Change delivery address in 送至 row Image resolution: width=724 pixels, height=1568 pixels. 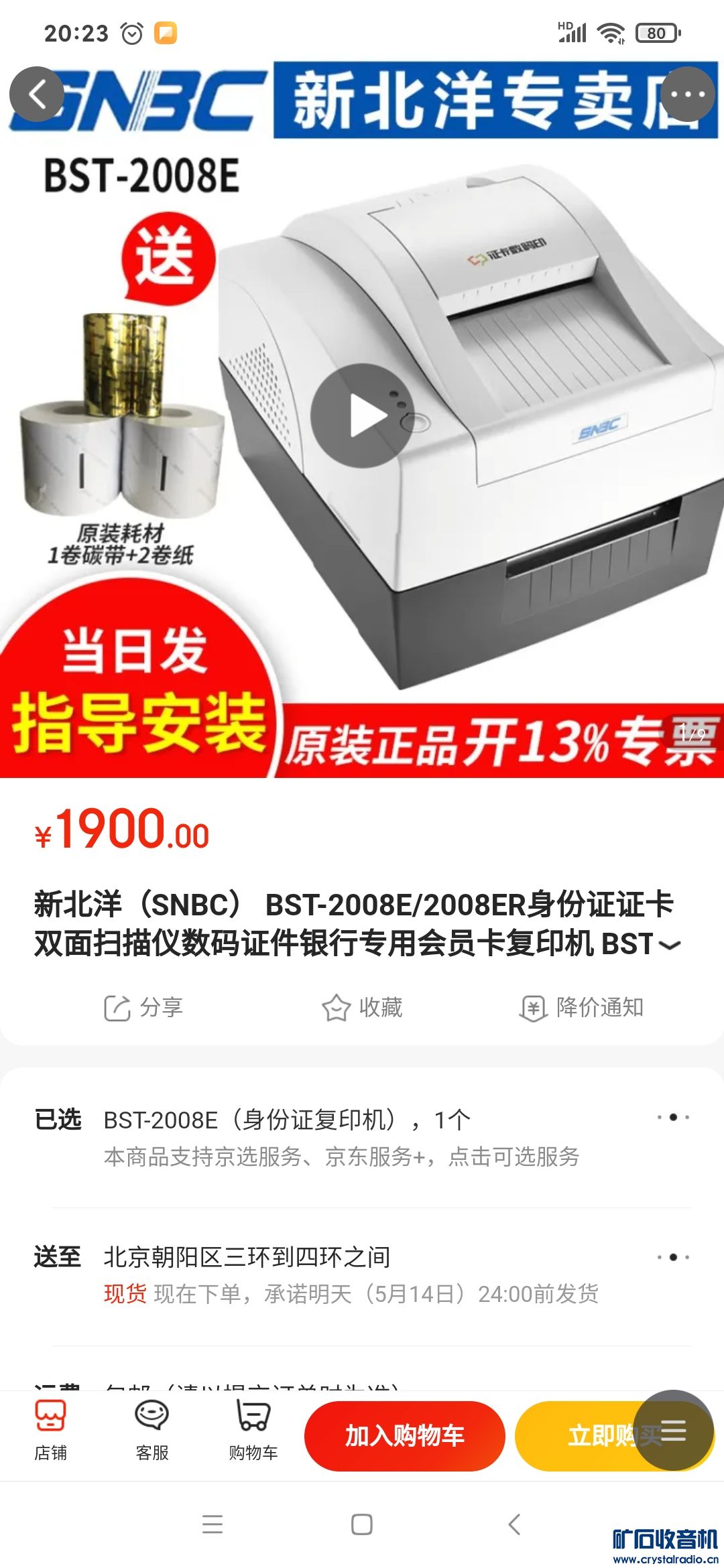pos(362,1275)
